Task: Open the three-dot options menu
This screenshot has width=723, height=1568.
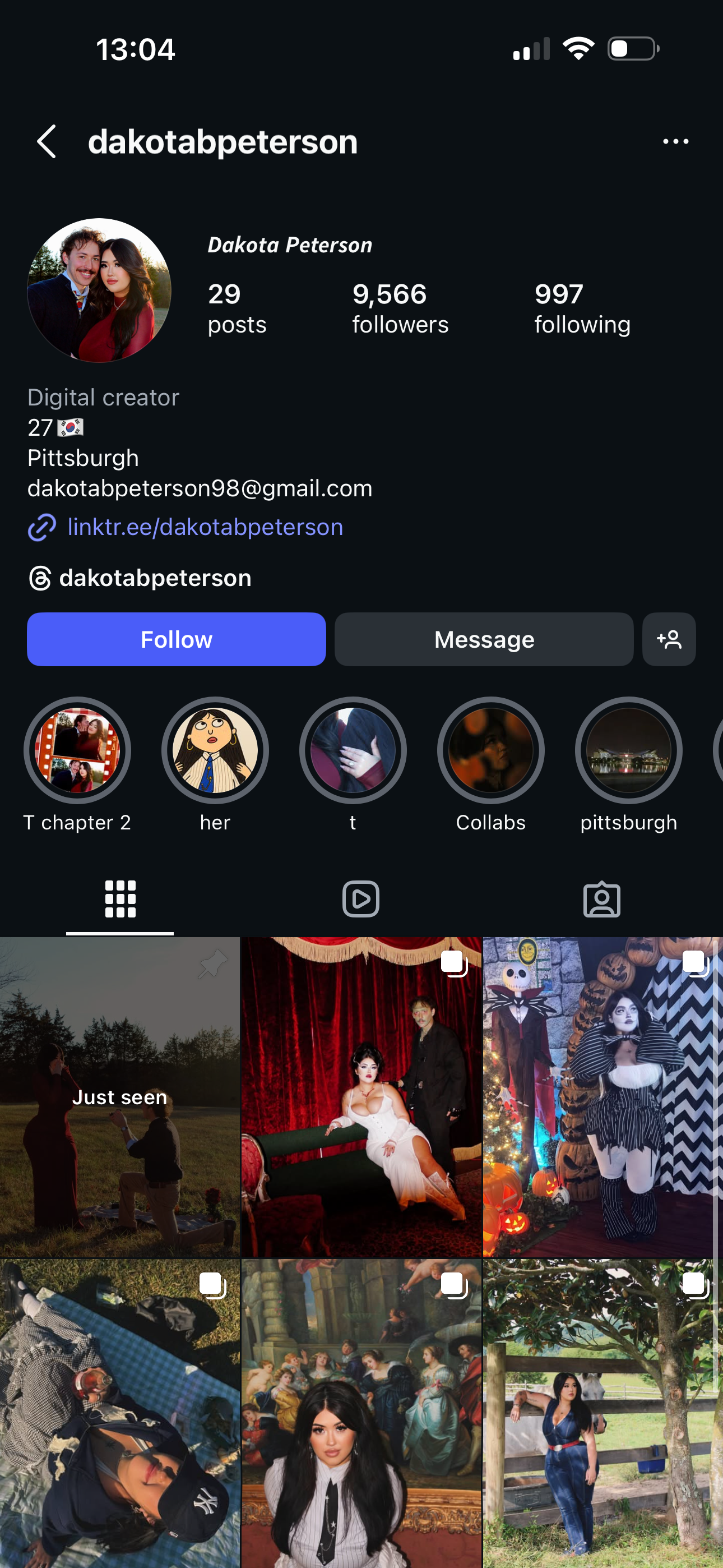Action: [x=675, y=142]
